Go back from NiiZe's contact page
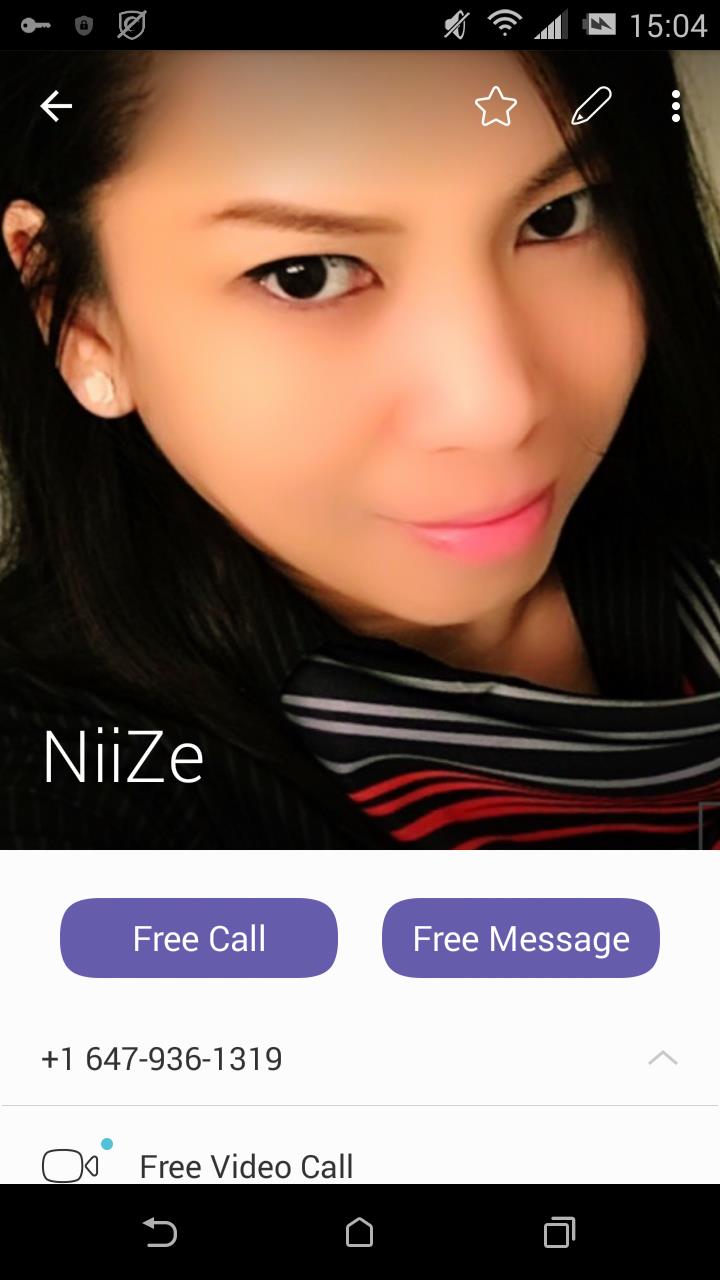 click(56, 106)
